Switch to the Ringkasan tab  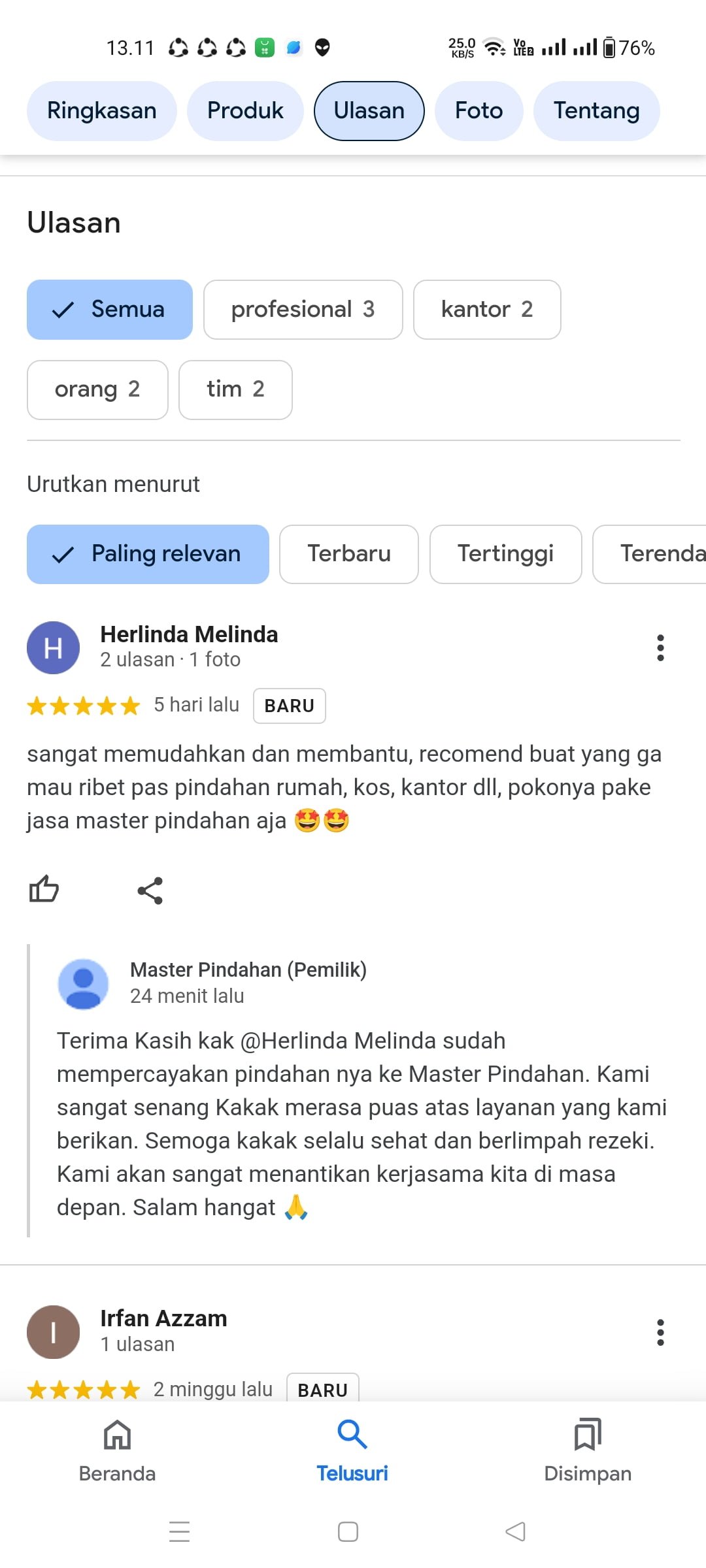click(101, 111)
